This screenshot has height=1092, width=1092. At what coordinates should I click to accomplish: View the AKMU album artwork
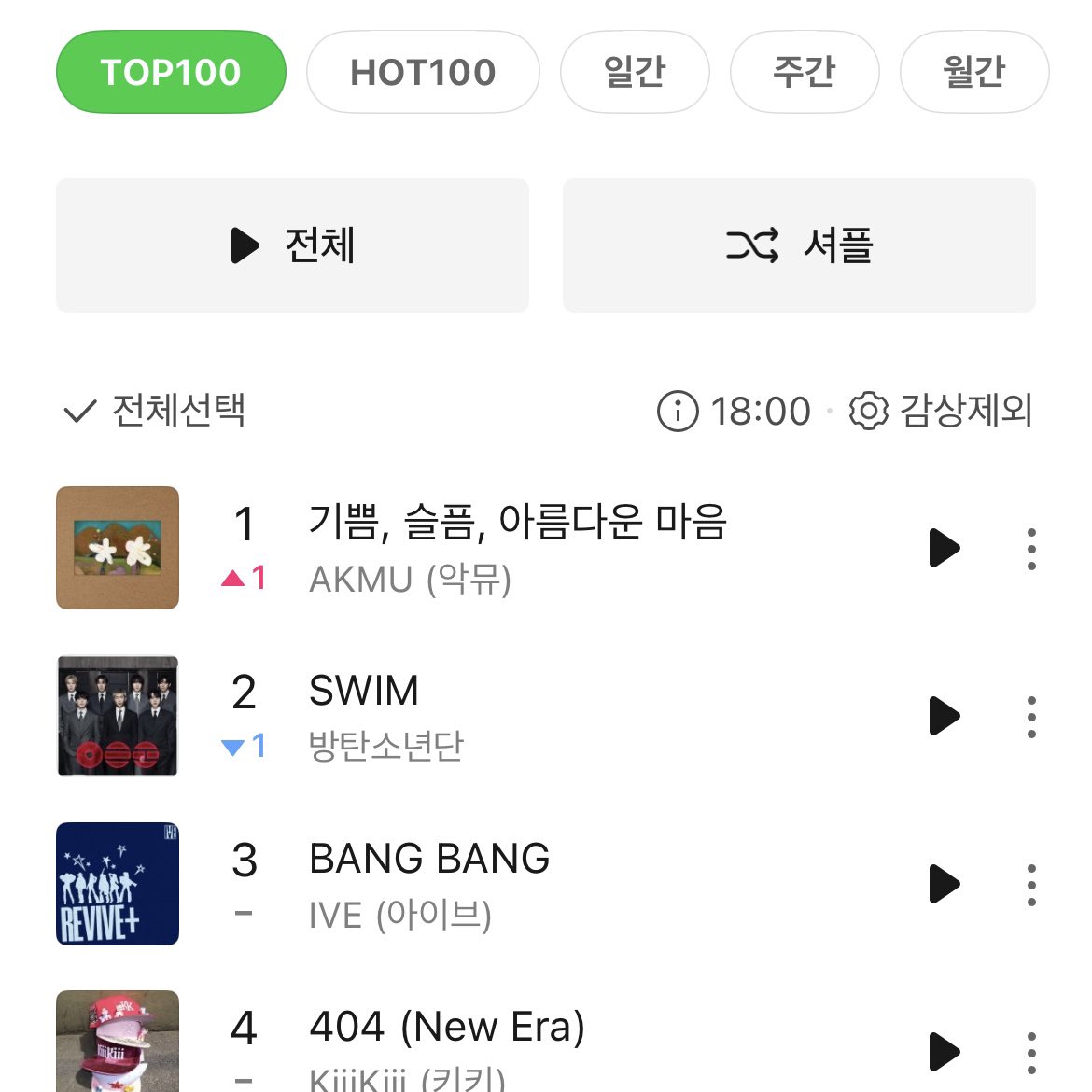pos(118,548)
